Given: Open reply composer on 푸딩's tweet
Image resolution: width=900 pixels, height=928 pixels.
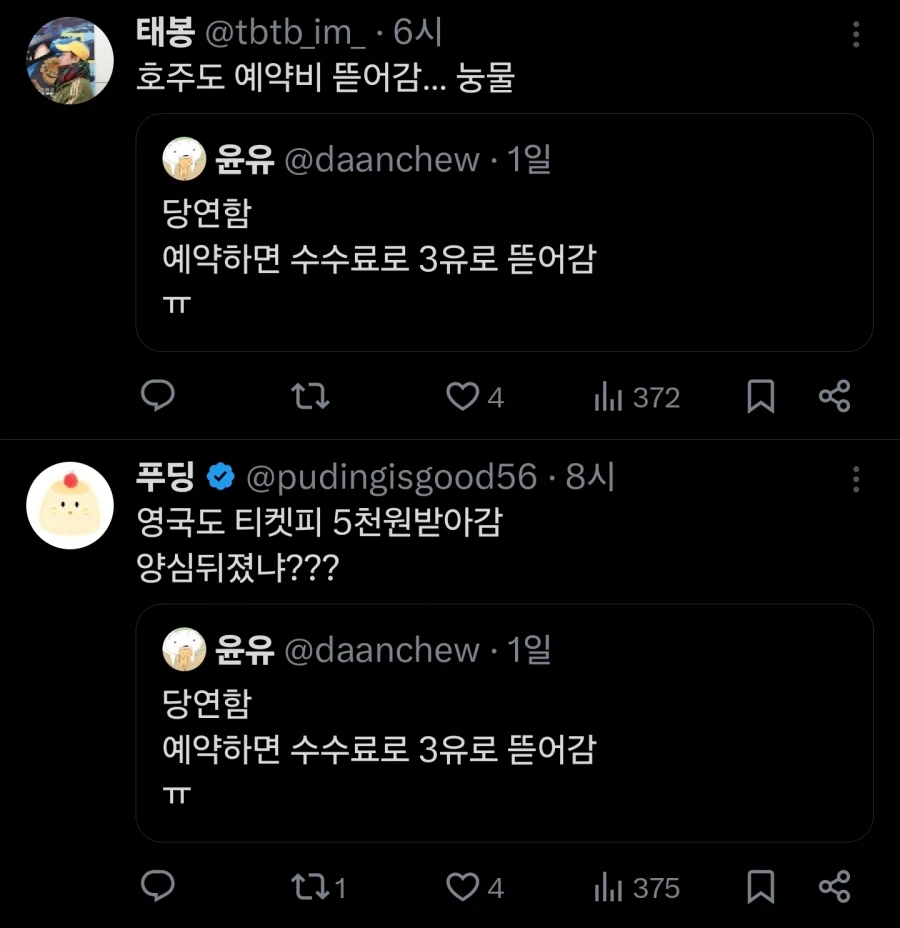Looking at the screenshot, I should coord(158,886).
